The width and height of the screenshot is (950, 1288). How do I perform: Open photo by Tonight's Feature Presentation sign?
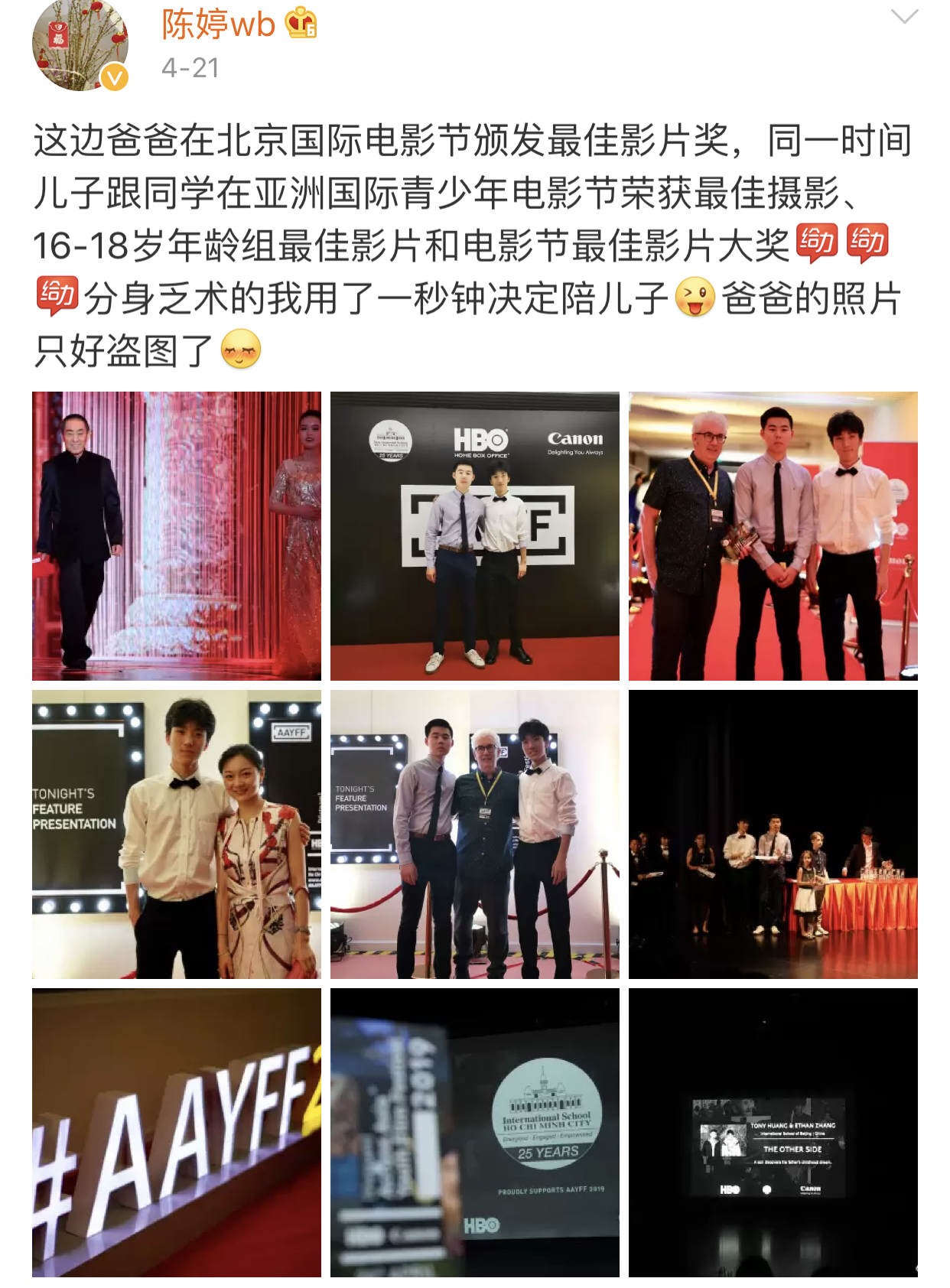[x=474, y=834]
